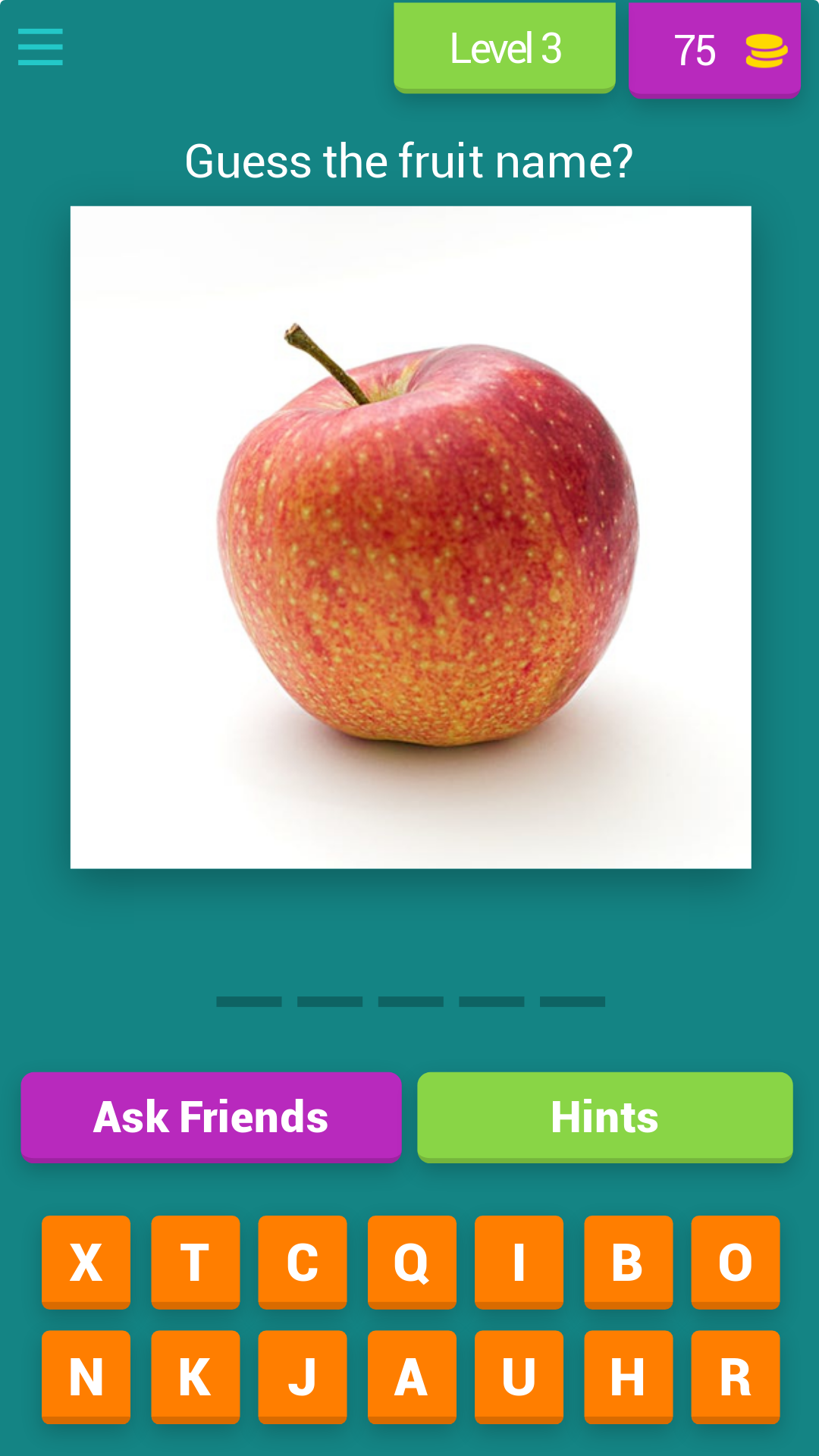Pick the letter O tile

pos(735,1262)
